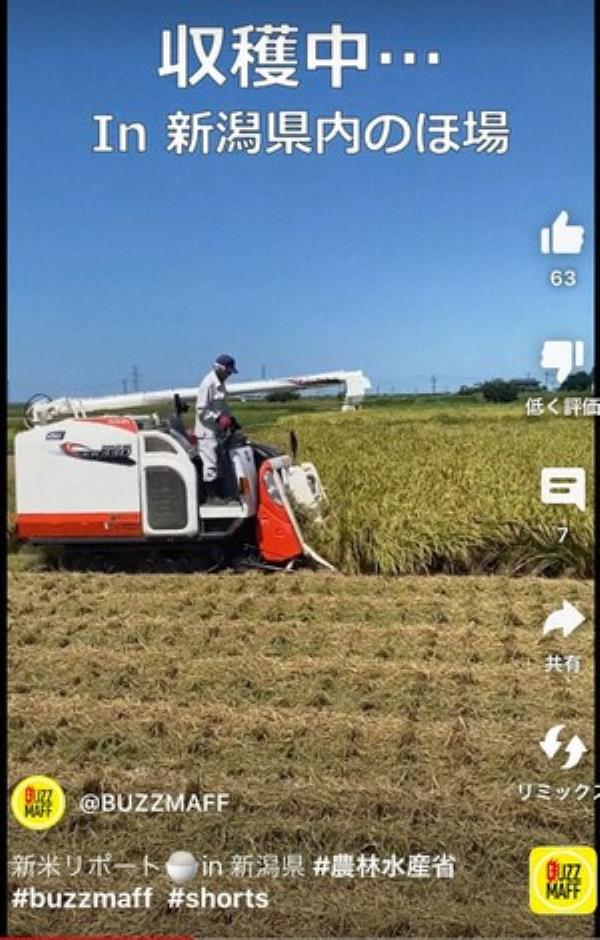This screenshot has height=940, width=600.
Task: Open the @BUZZMAFF channel name link
Action: coord(154,803)
